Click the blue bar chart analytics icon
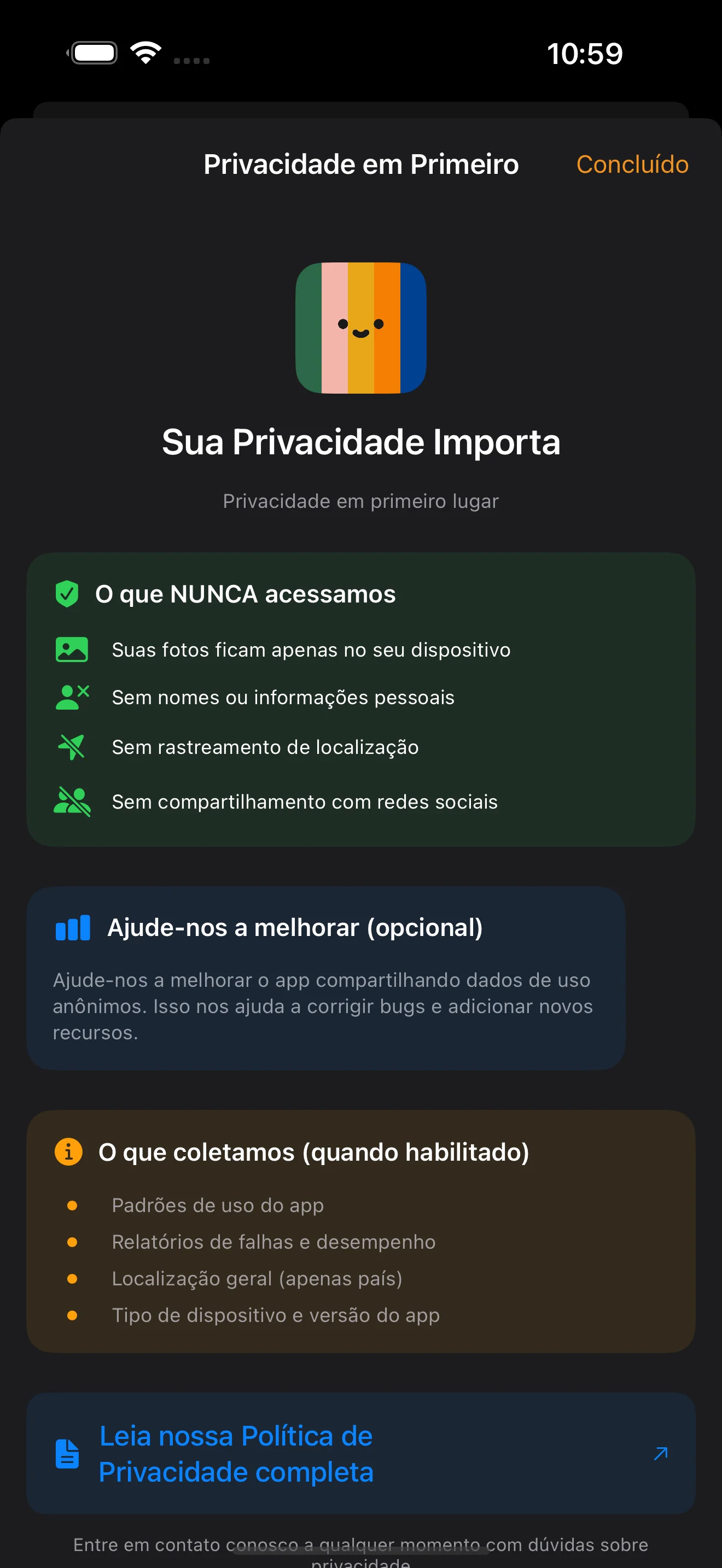Image resolution: width=722 pixels, height=1568 pixels. pos(72,928)
